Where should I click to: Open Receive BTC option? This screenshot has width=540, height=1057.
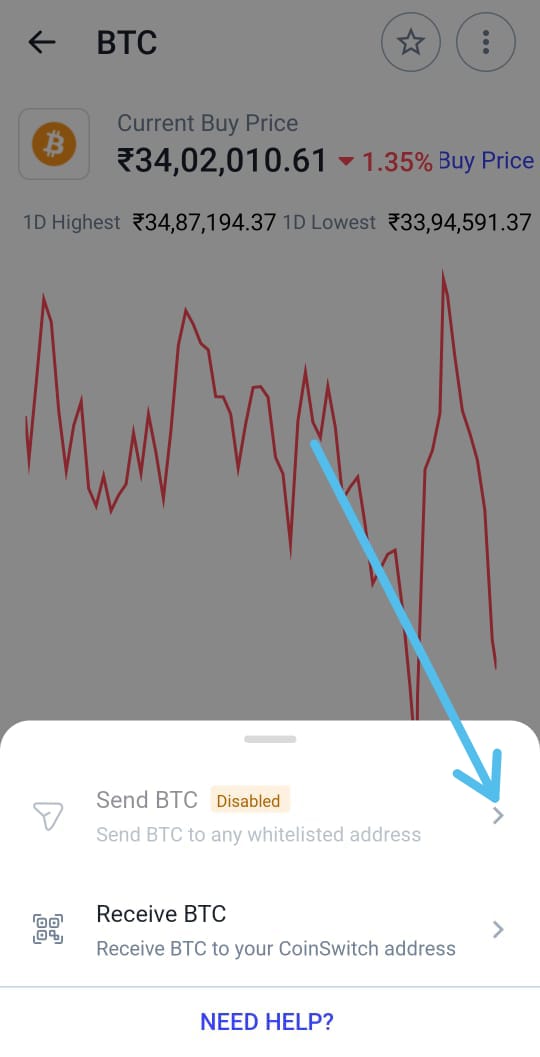(270, 930)
